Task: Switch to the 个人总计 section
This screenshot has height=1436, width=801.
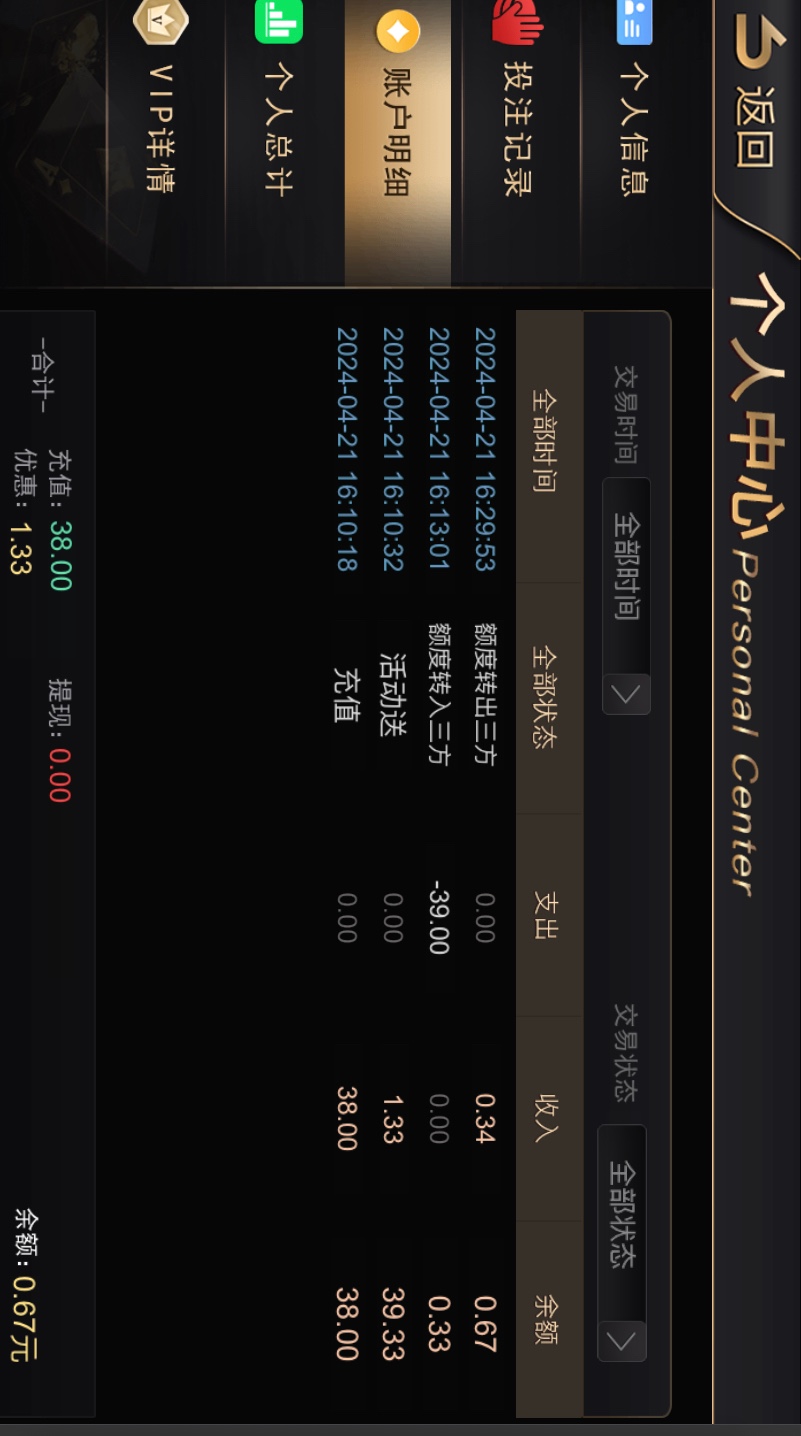Action: (x=278, y=110)
